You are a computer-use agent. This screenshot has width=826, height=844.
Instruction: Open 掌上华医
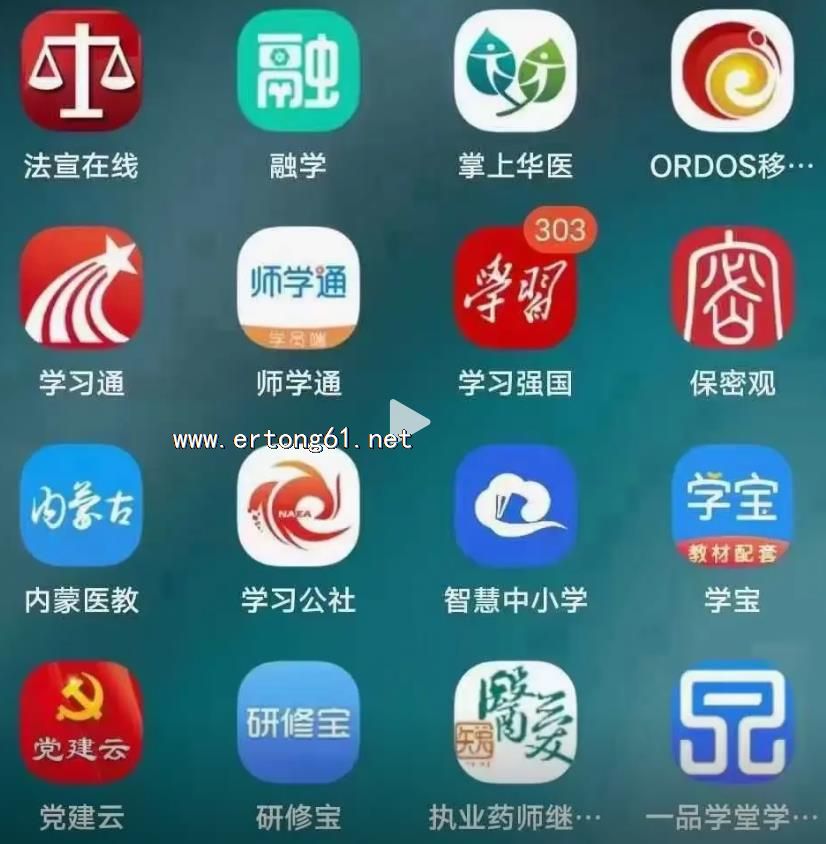515,71
